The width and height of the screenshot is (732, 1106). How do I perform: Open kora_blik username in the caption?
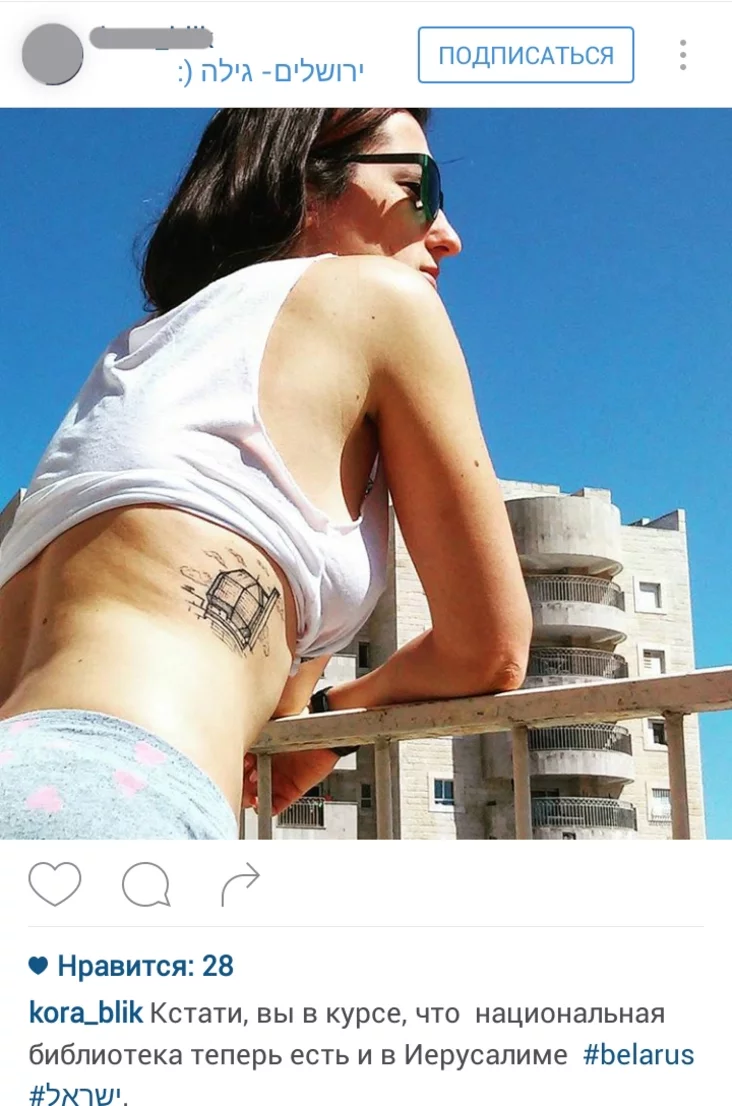[86, 1014]
